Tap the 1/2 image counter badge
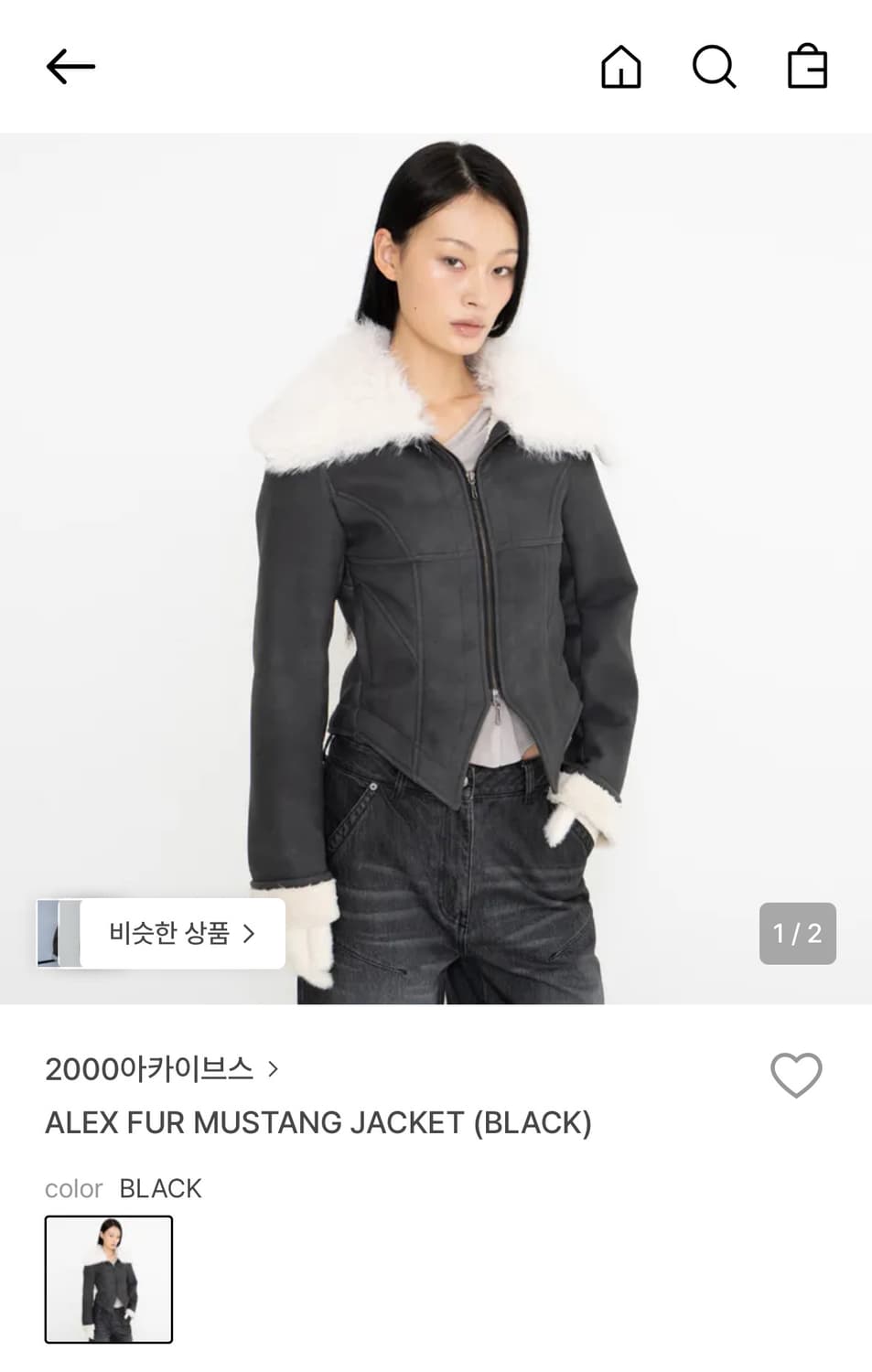 [796, 932]
